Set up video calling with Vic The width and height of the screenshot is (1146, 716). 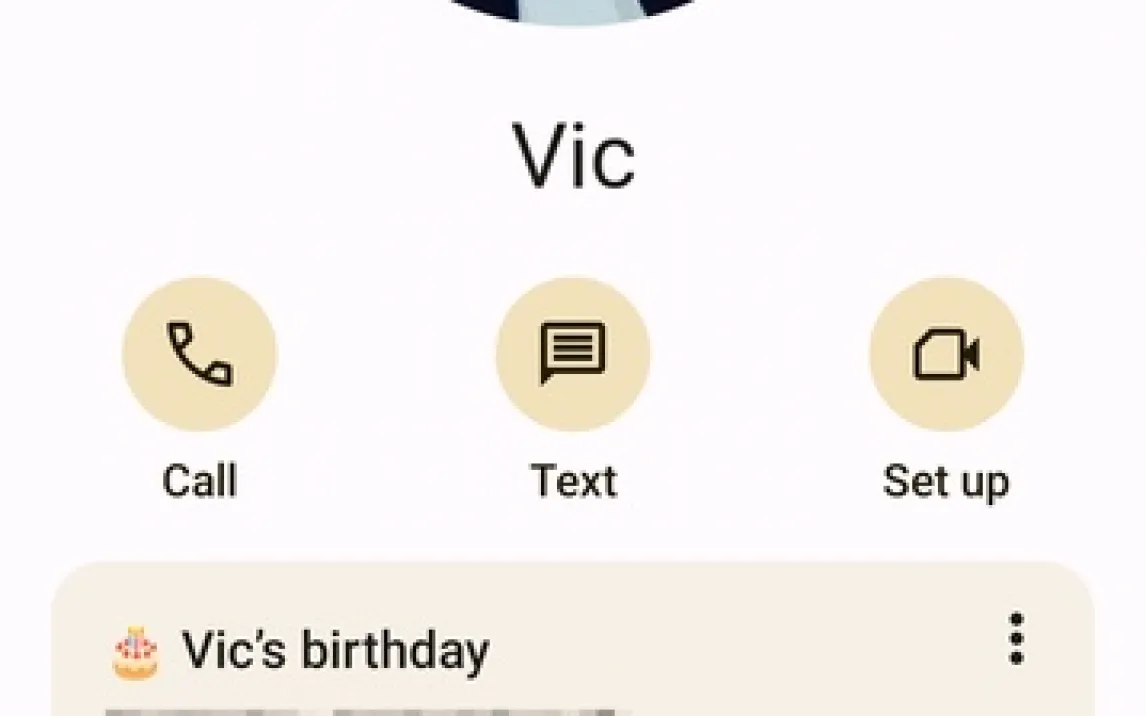click(x=946, y=354)
